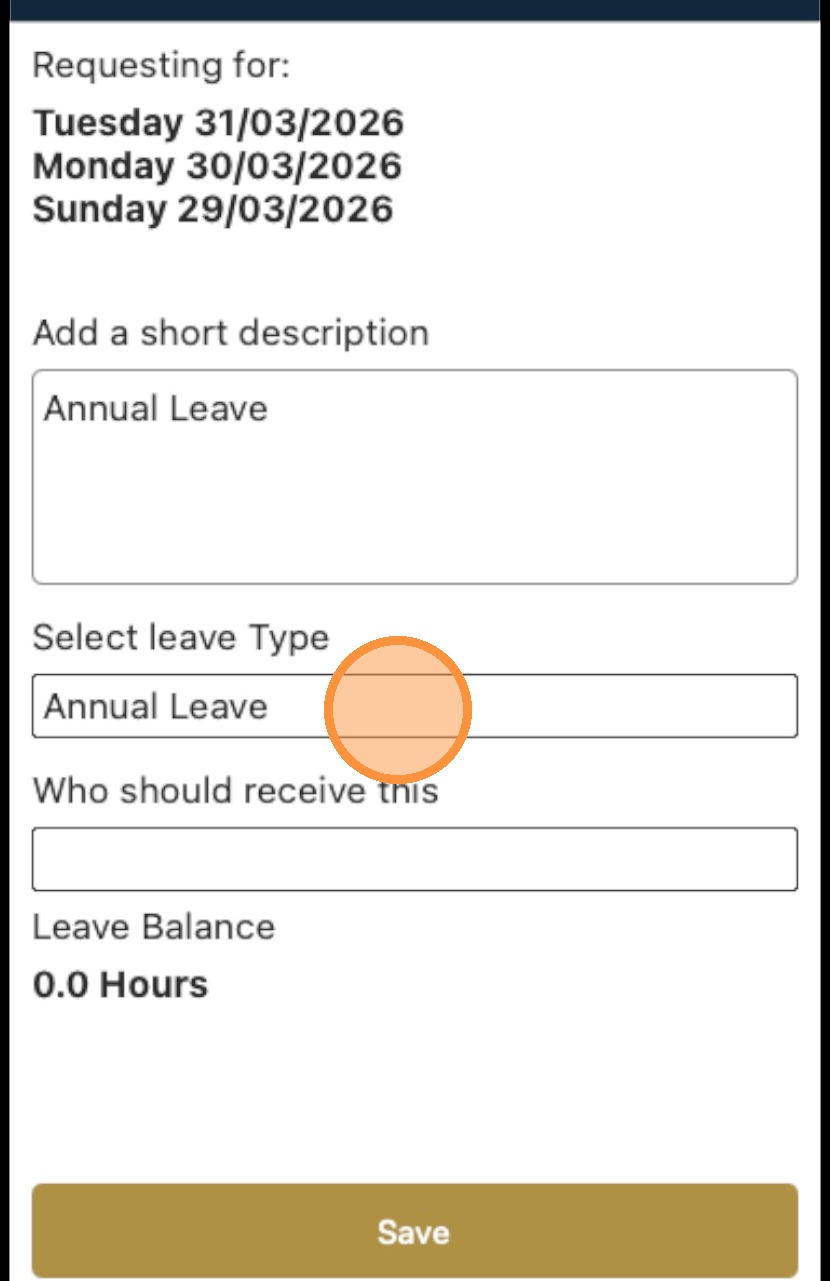Edit the short description text box

click(x=414, y=477)
